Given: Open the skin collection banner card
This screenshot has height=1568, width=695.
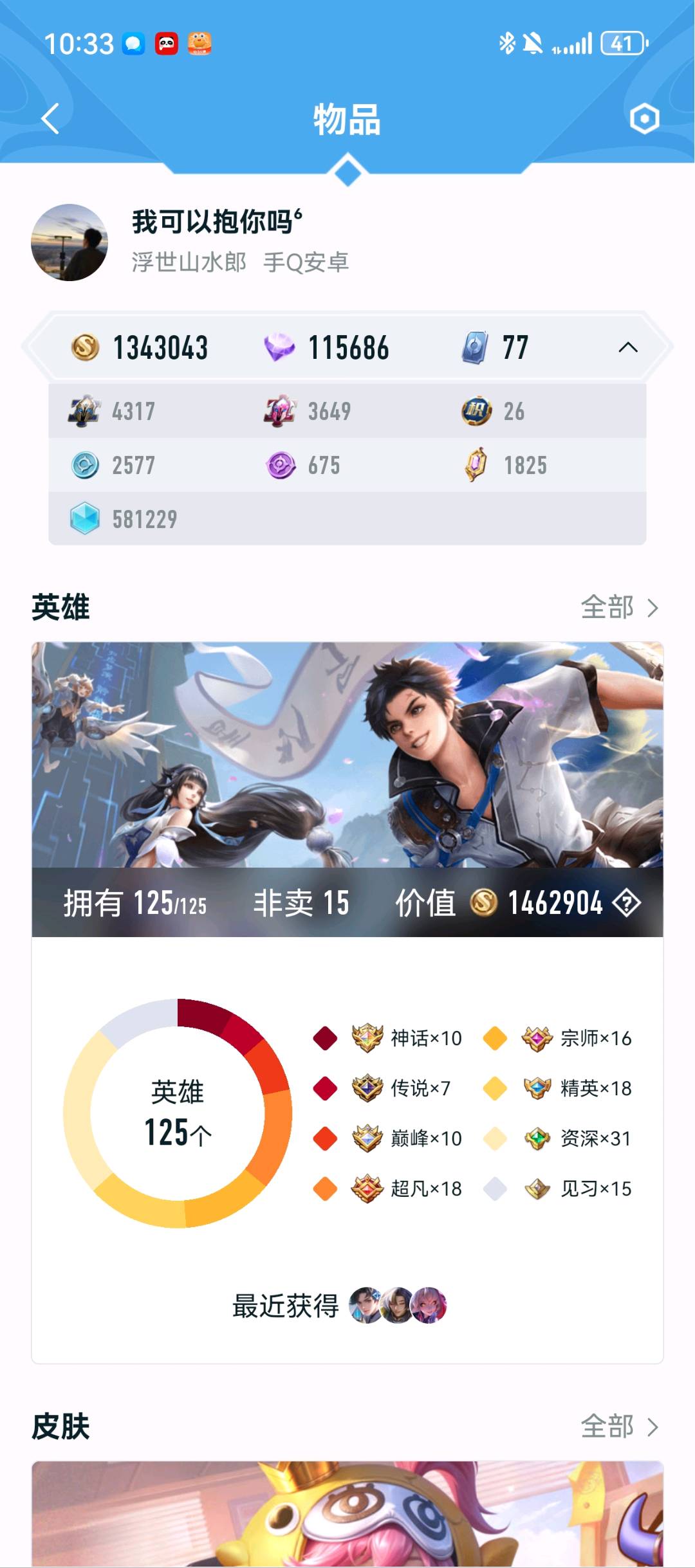Looking at the screenshot, I should pos(347,1515).
